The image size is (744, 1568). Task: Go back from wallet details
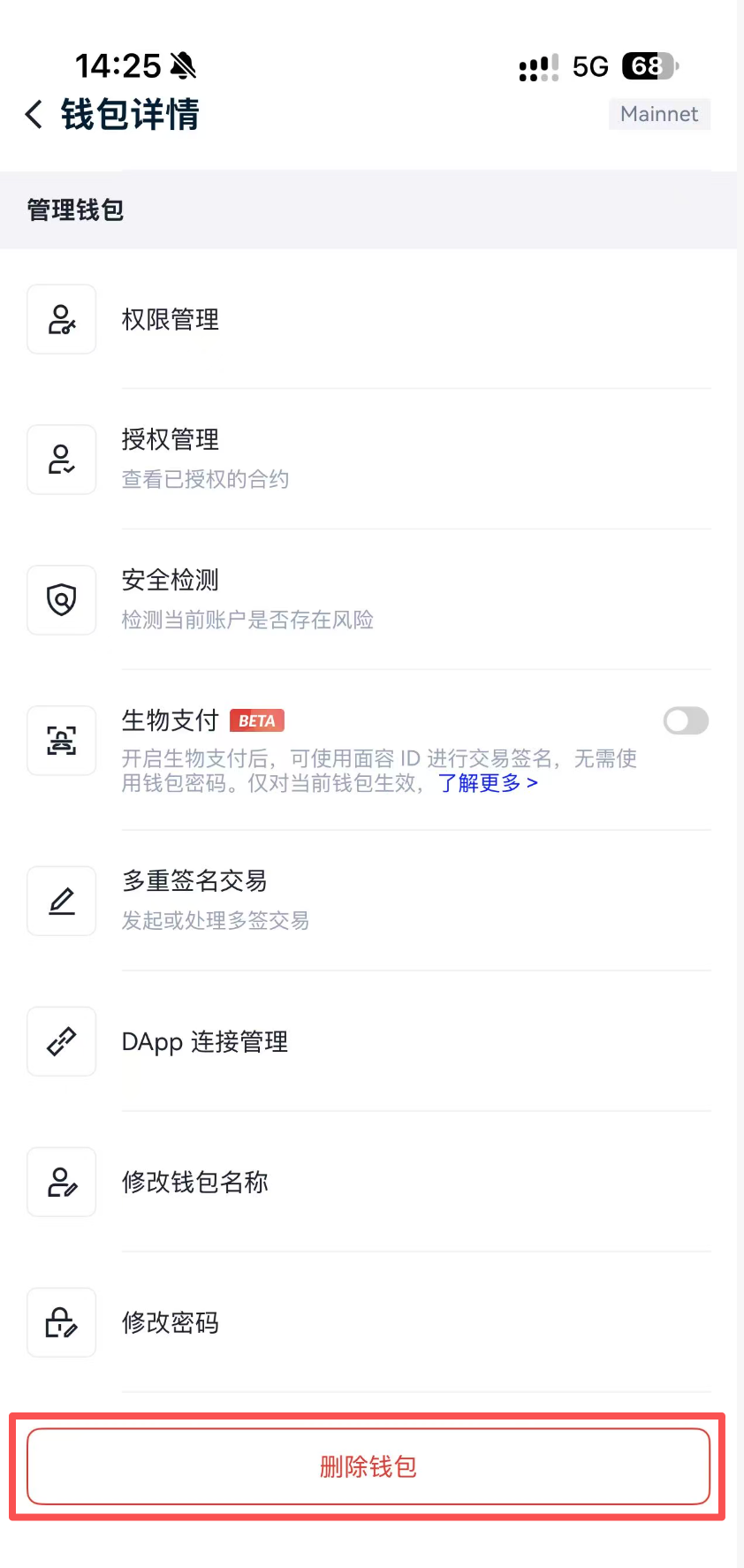pyautogui.click(x=34, y=114)
